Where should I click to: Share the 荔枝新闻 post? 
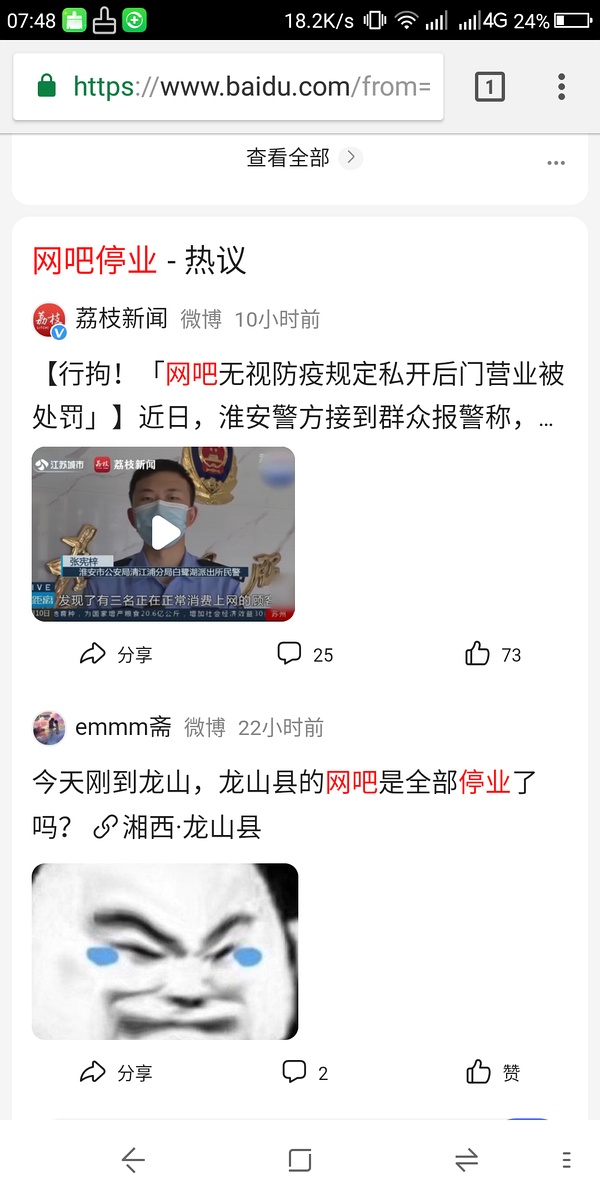point(116,655)
